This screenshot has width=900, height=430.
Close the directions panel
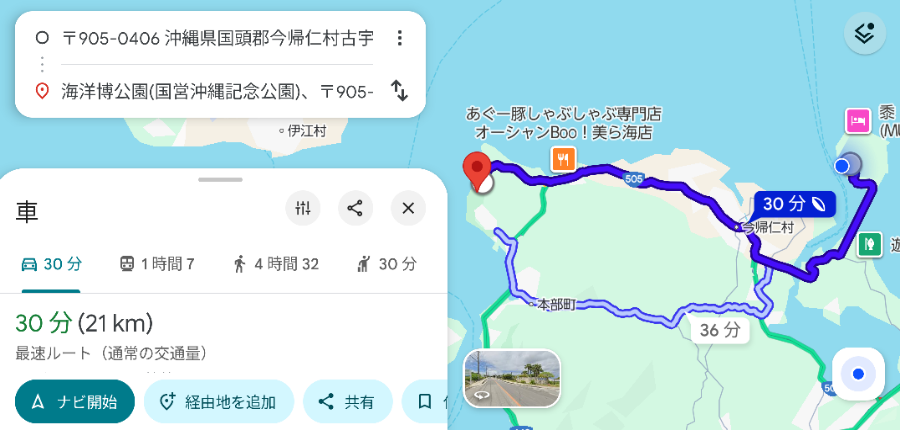[408, 208]
